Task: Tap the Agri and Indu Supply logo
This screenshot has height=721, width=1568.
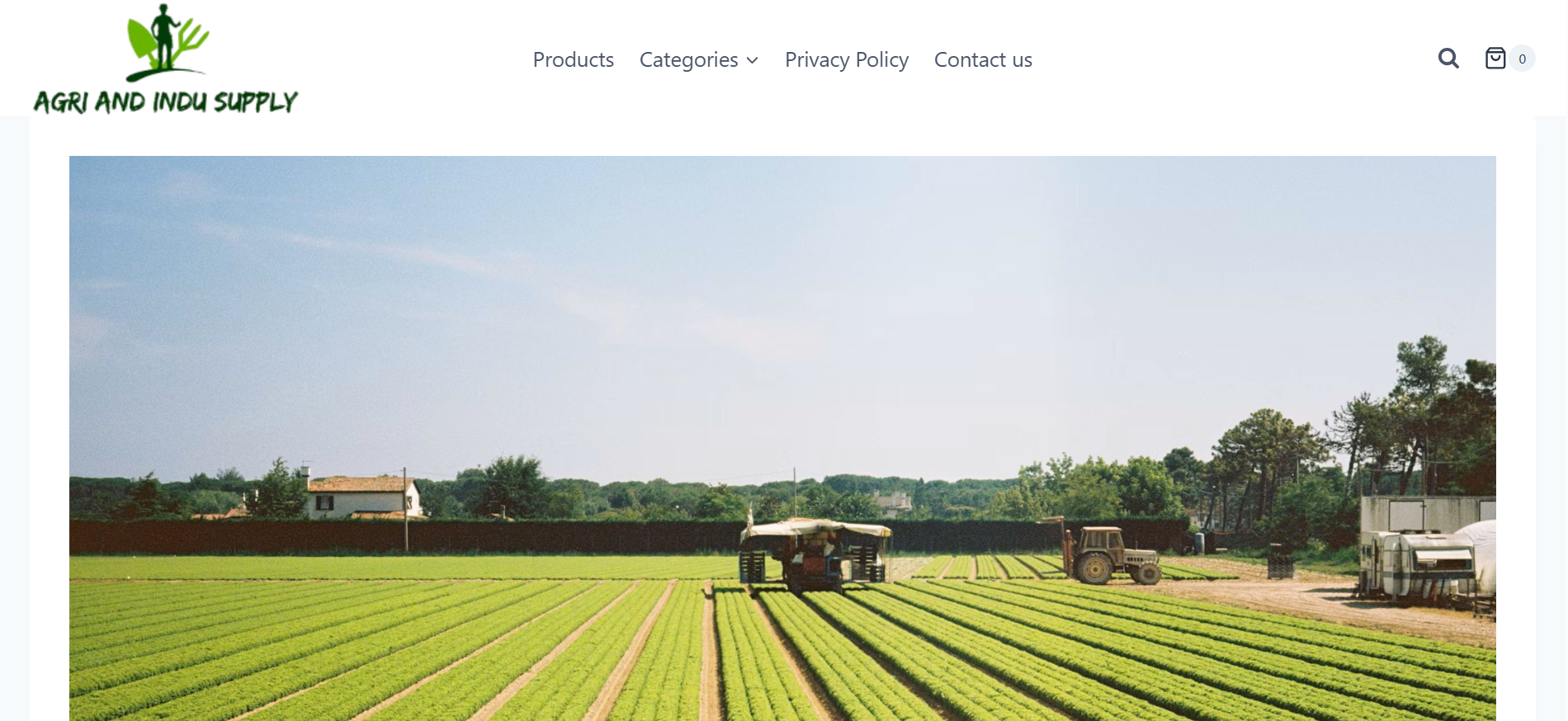Action: tap(166, 59)
